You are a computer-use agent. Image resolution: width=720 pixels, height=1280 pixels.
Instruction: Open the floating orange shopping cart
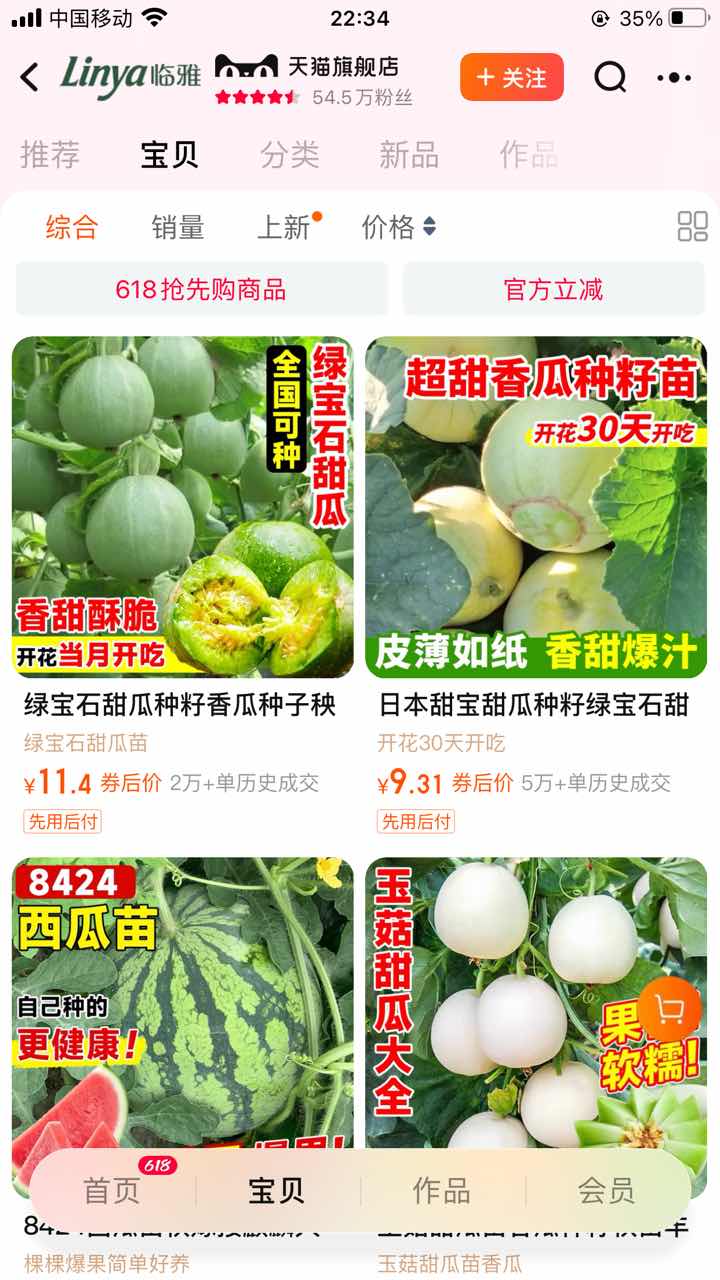[670, 1009]
